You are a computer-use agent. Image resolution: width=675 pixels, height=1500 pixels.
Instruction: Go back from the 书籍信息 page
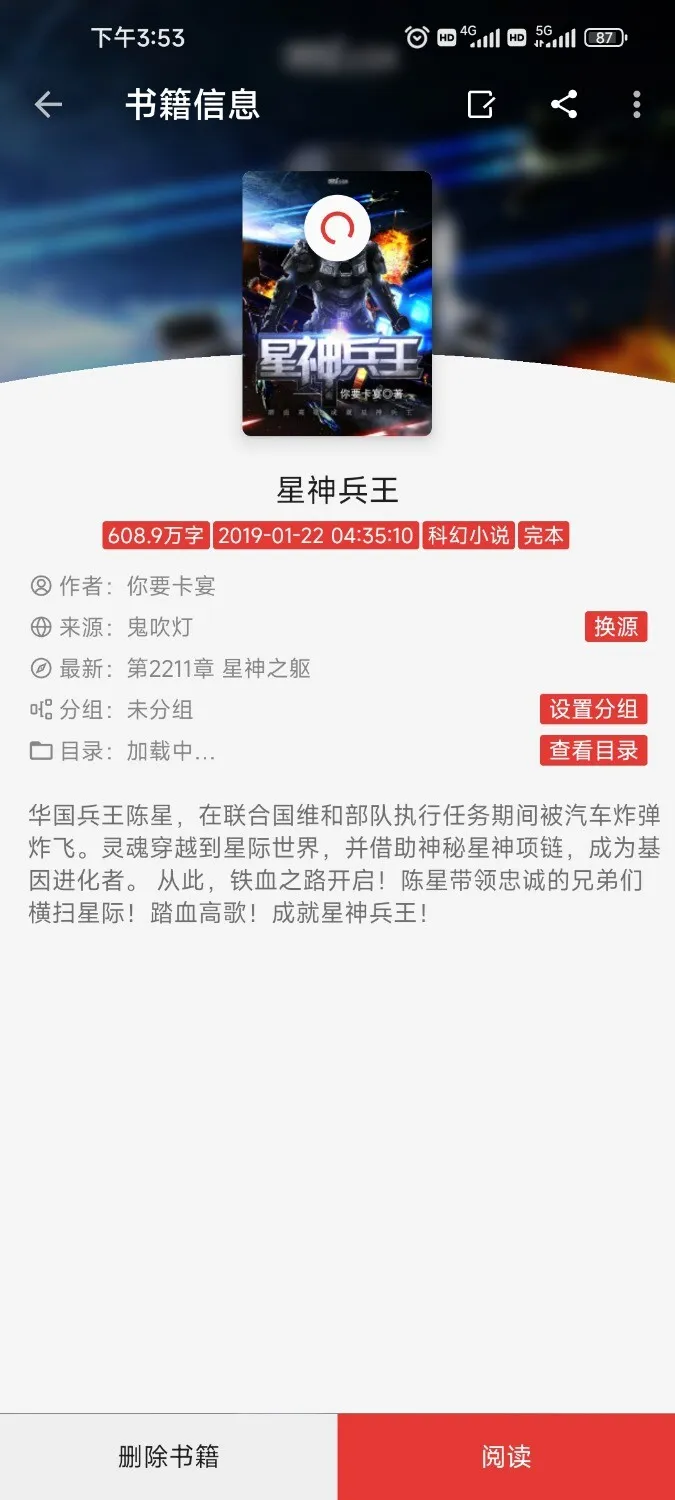(48, 105)
